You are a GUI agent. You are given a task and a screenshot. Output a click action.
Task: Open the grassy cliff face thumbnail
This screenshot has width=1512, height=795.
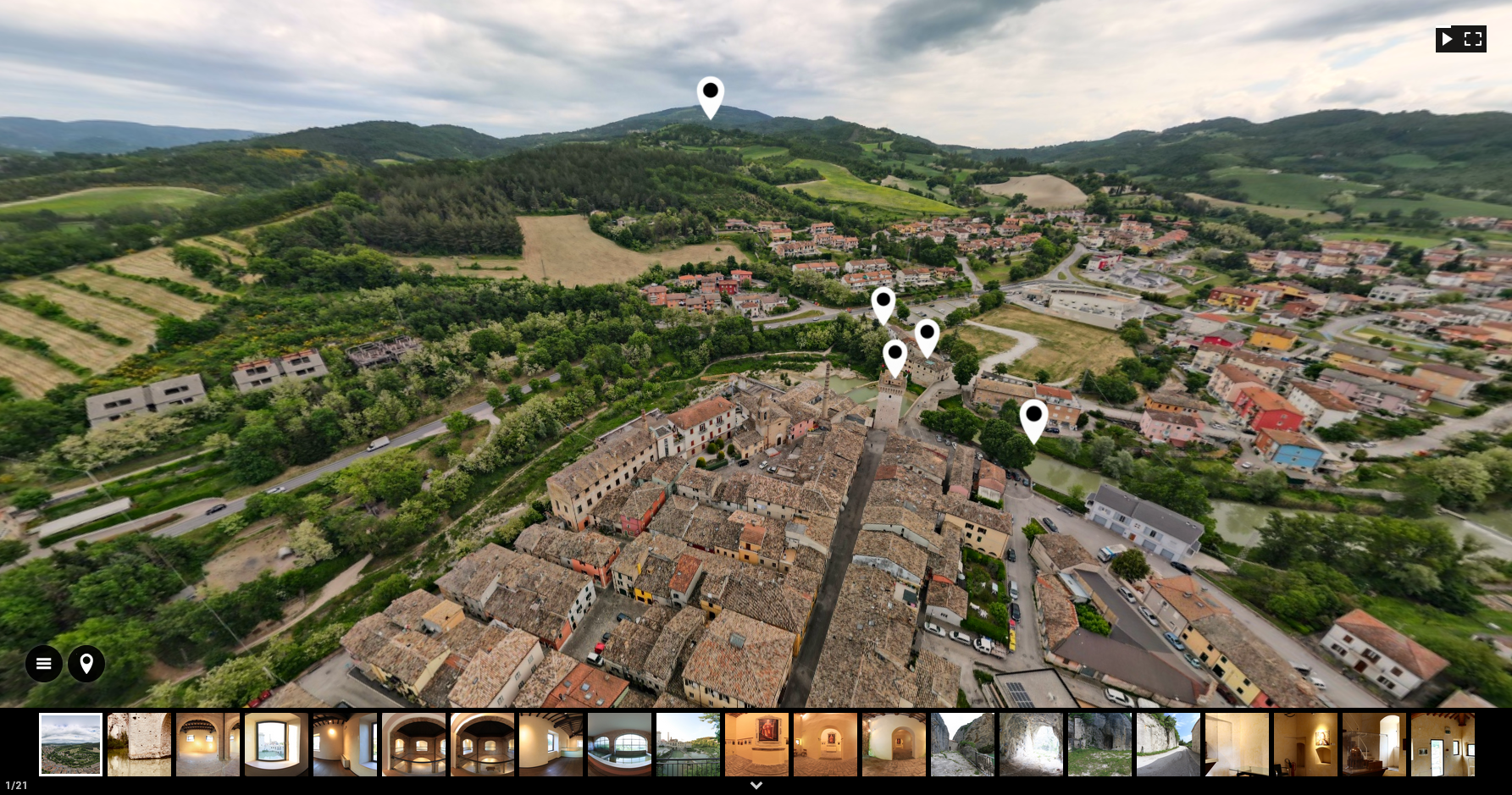[1099, 744]
